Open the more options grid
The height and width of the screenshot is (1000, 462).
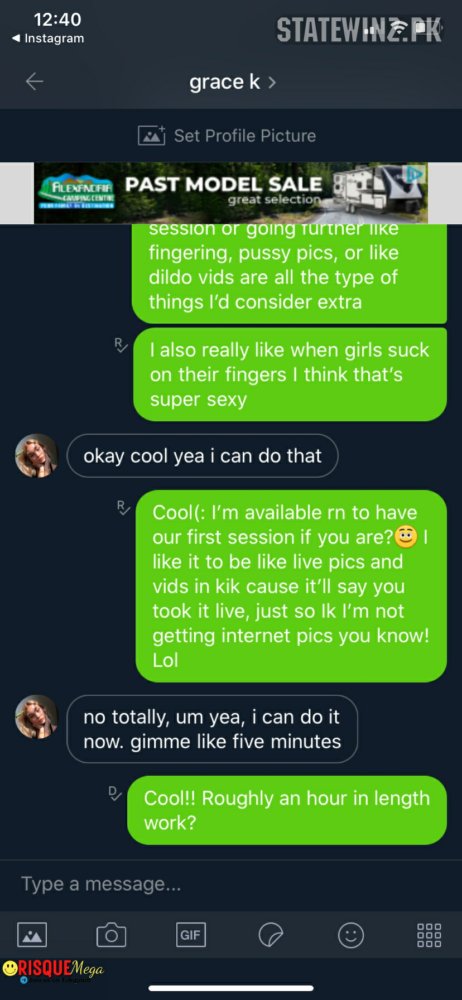429,936
